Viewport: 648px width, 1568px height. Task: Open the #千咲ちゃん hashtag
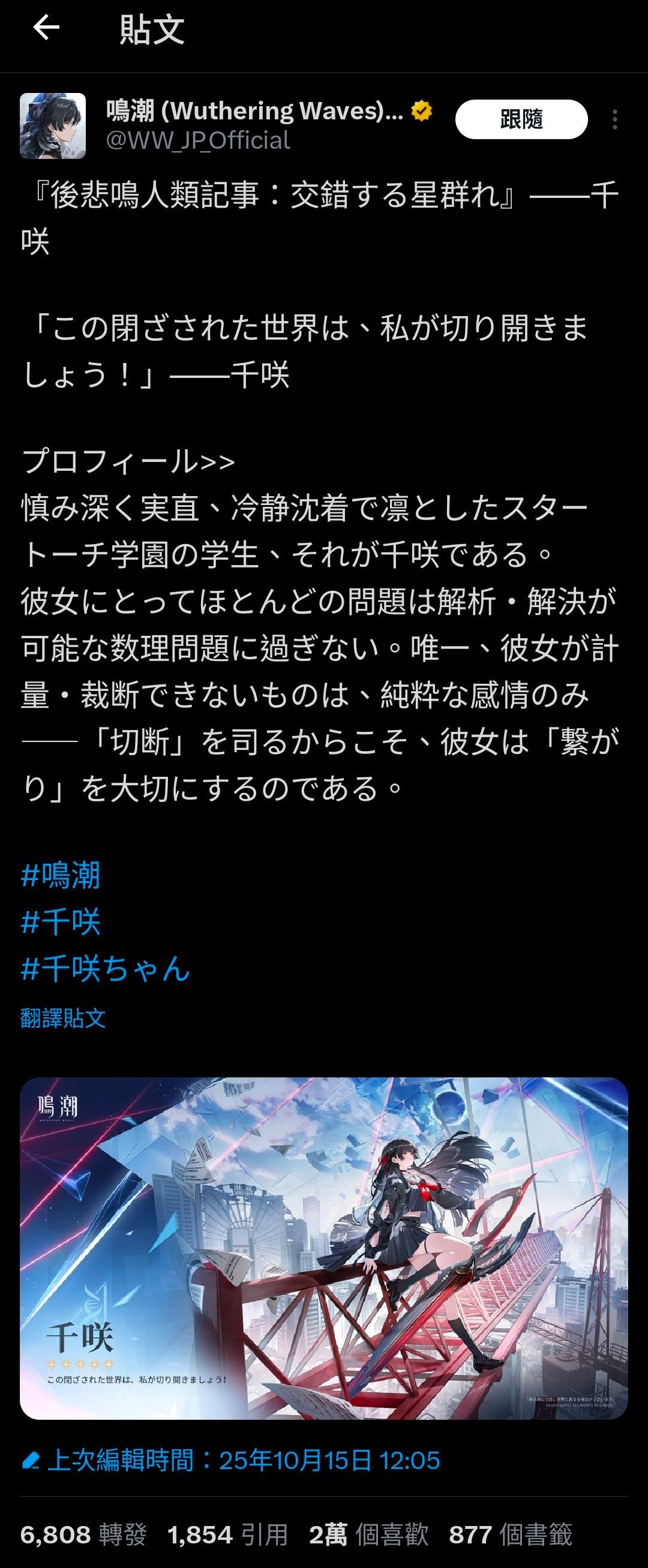coord(106,968)
